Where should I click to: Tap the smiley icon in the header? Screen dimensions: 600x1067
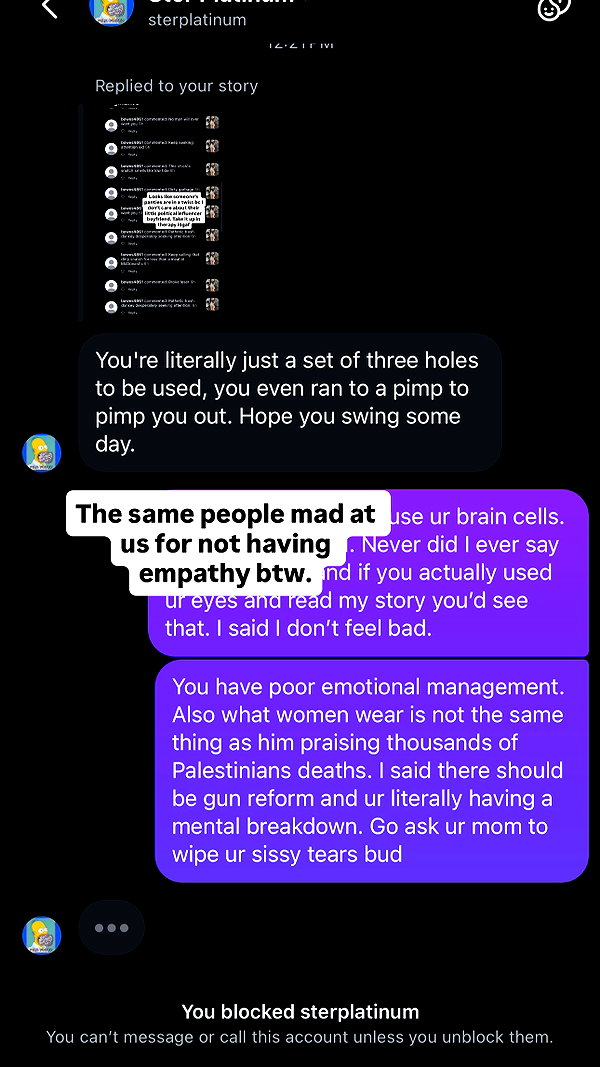pyautogui.click(x=554, y=8)
